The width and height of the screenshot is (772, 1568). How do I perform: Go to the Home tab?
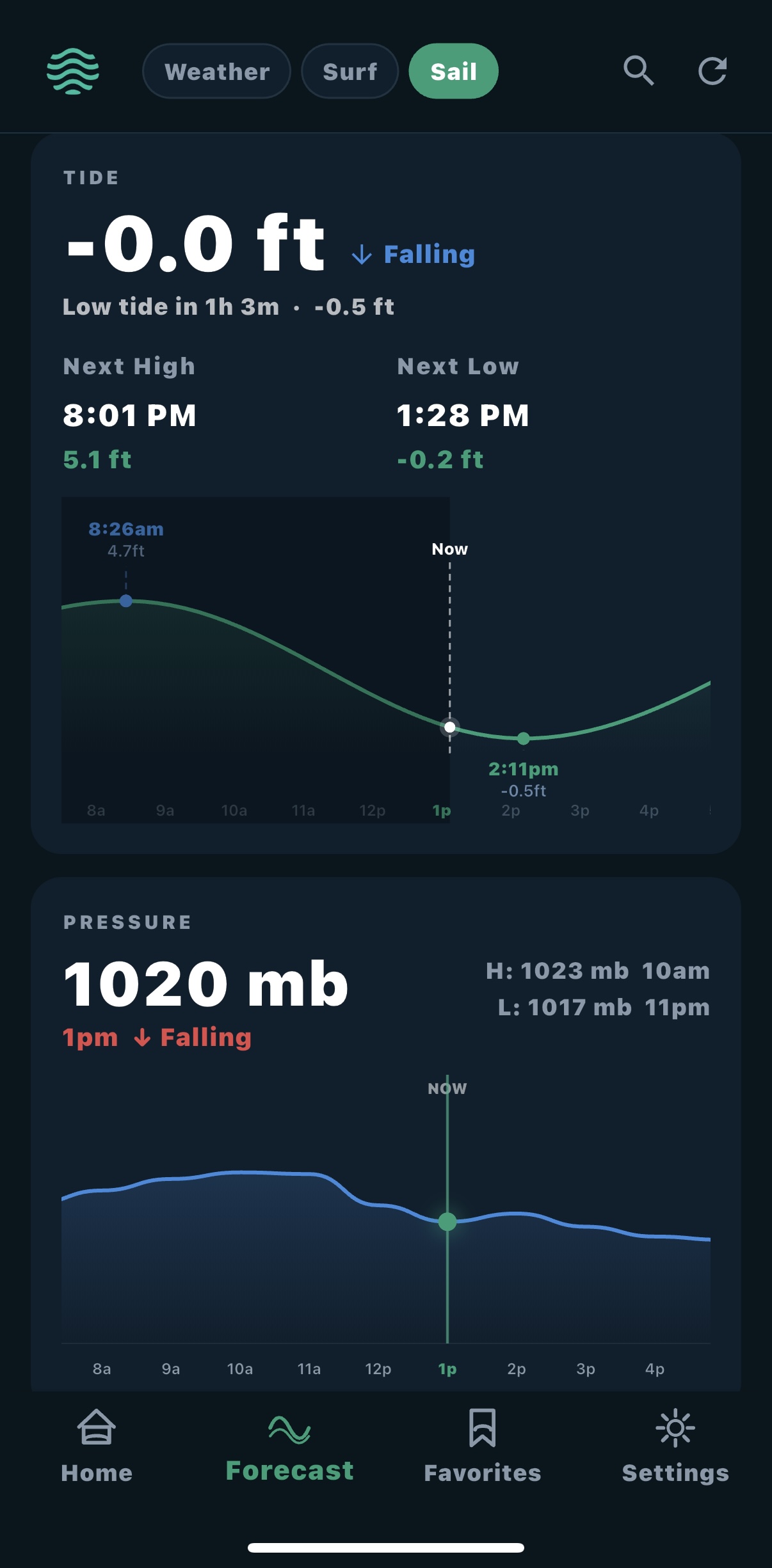coord(97,1446)
